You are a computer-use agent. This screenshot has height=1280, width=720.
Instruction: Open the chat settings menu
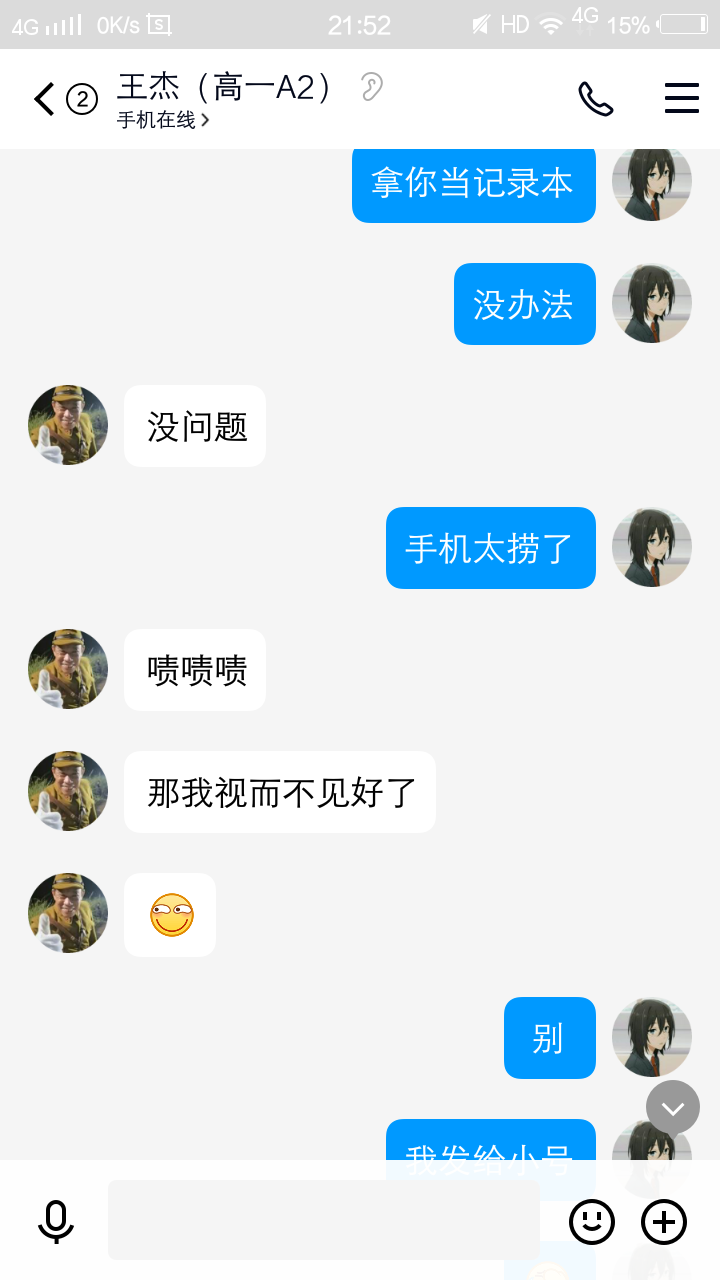coord(682,99)
